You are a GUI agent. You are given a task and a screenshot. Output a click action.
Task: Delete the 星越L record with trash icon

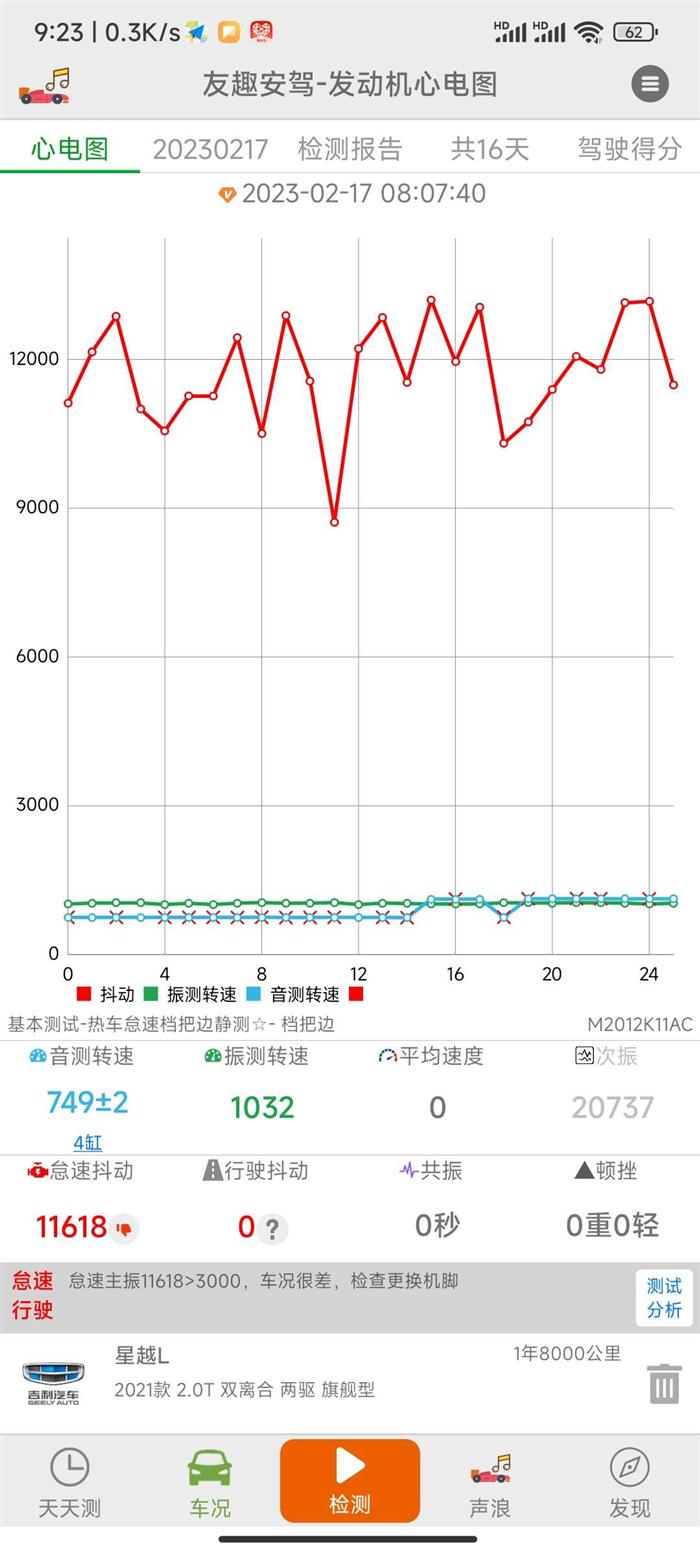click(x=664, y=1384)
